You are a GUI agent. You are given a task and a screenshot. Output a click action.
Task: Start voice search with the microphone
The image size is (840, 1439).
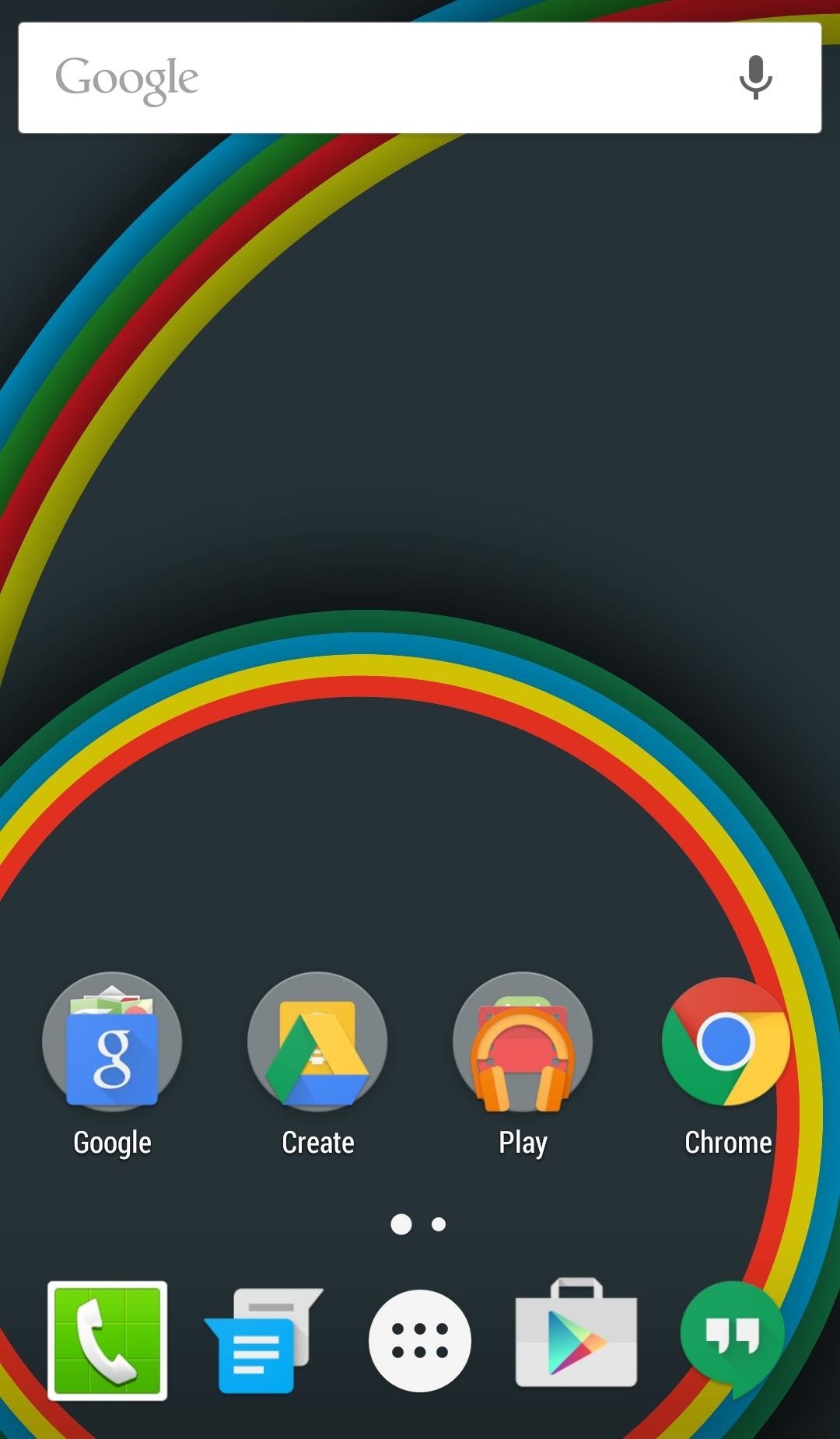(755, 78)
